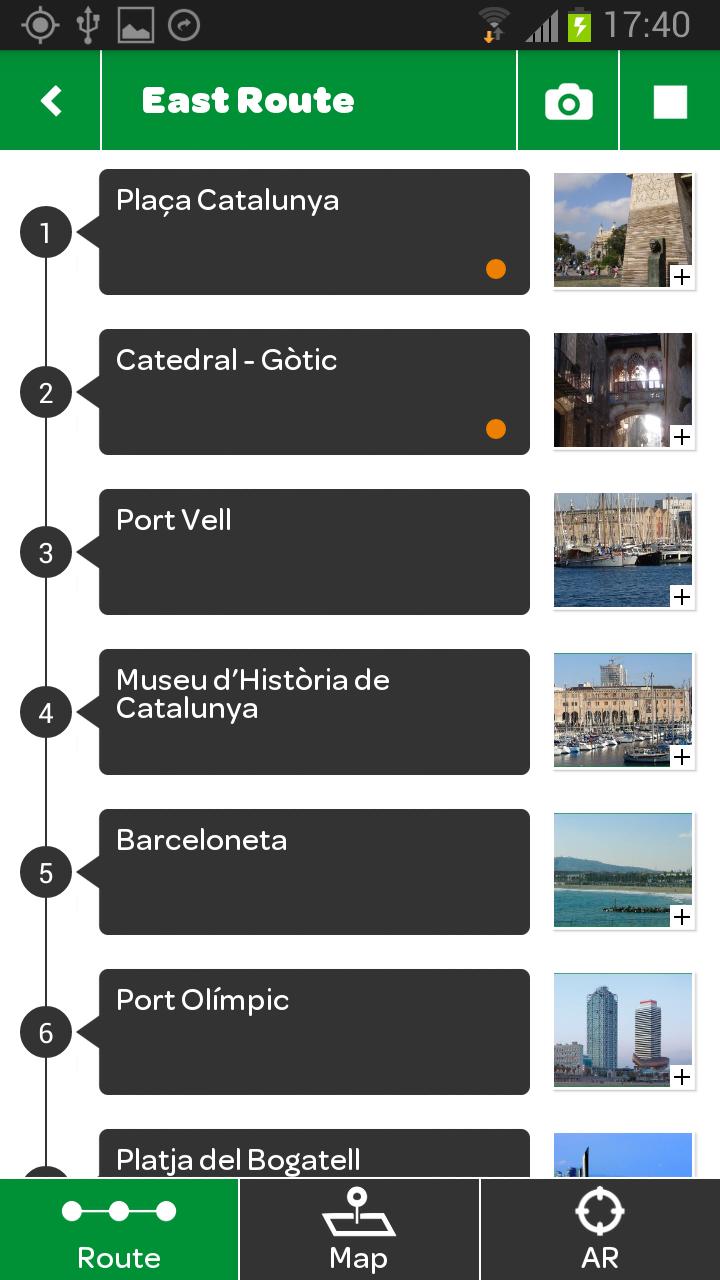The image size is (720, 1280).
Task: Switch to AR view
Action: (x=600, y=1228)
